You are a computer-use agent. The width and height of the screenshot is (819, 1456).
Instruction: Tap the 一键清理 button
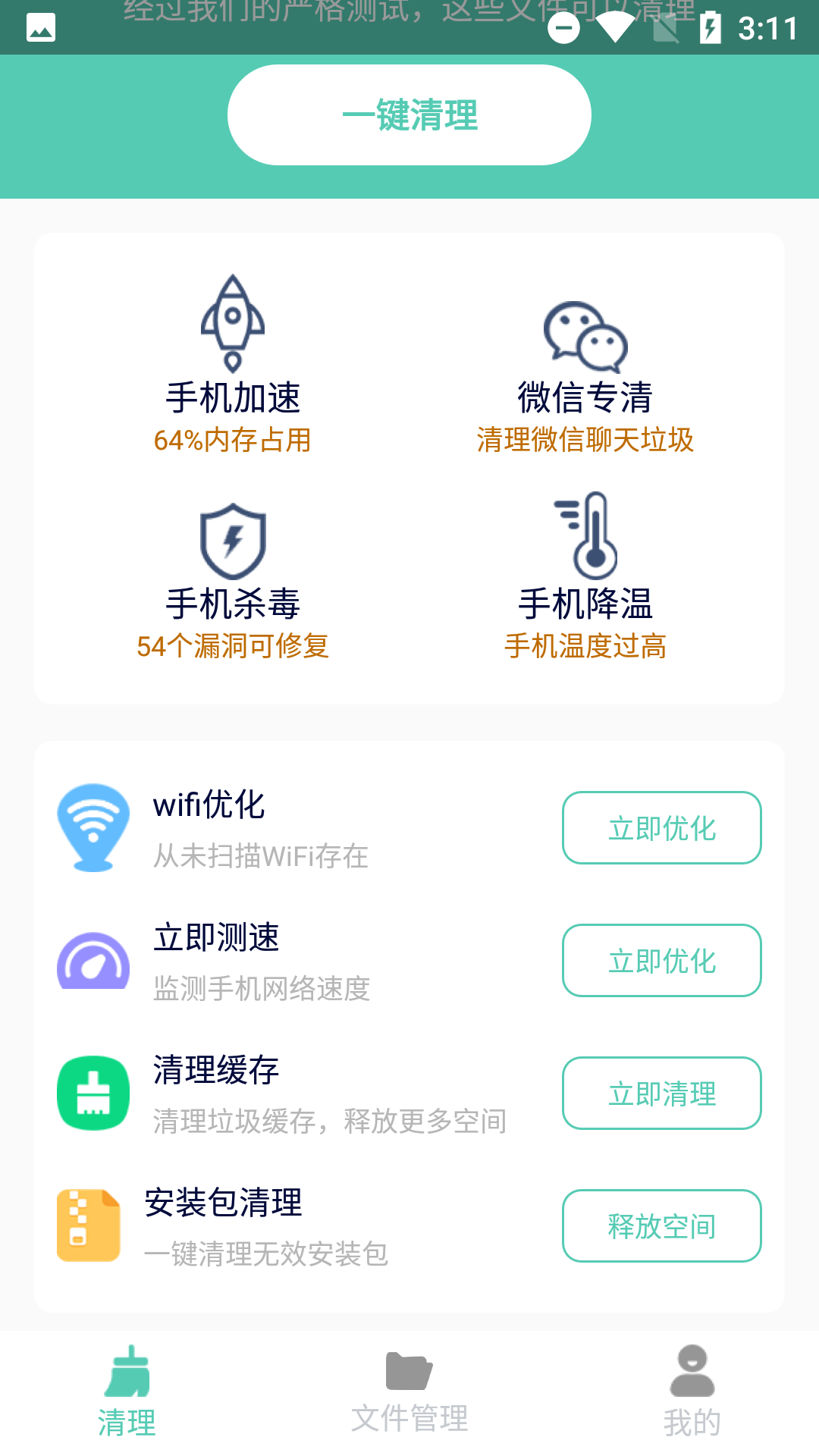click(x=409, y=115)
